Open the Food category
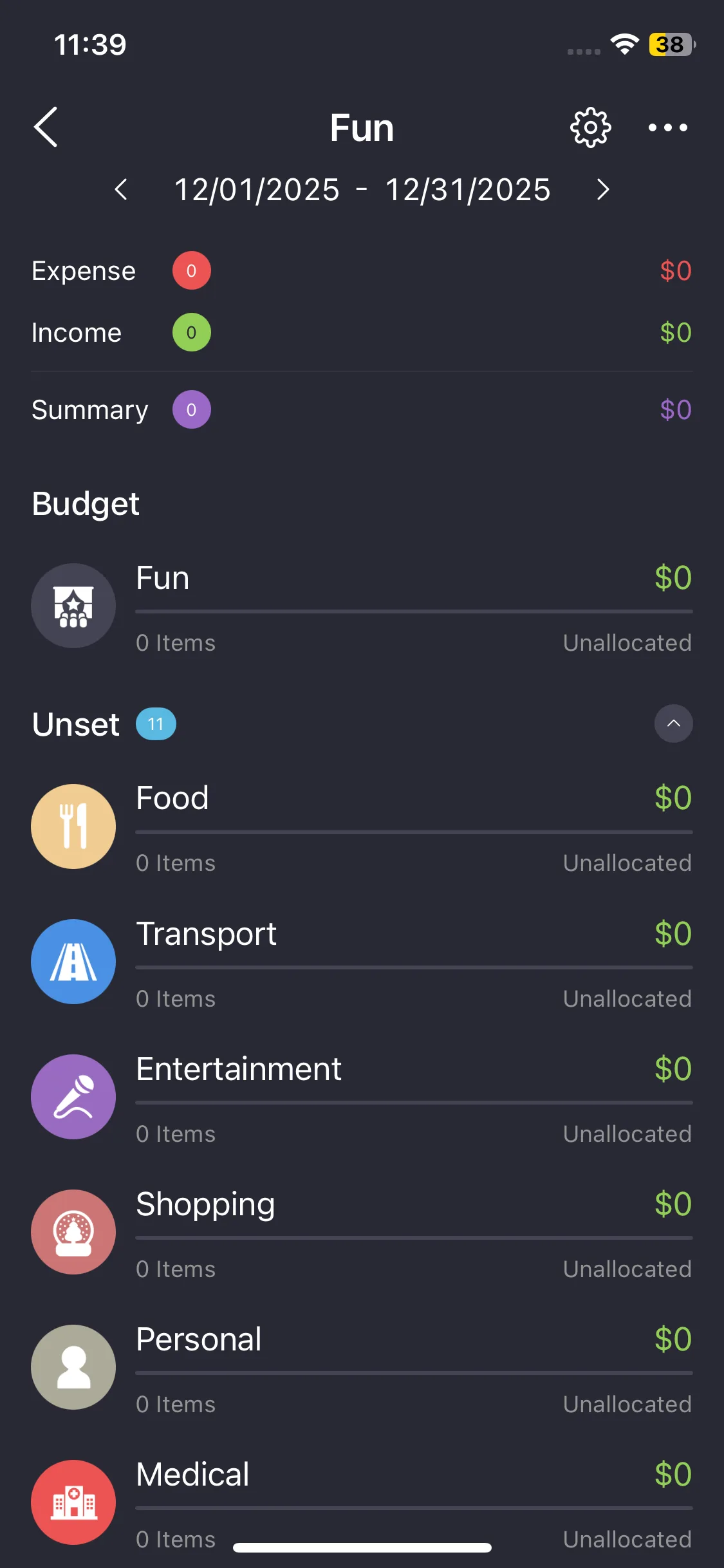 (x=362, y=826)
